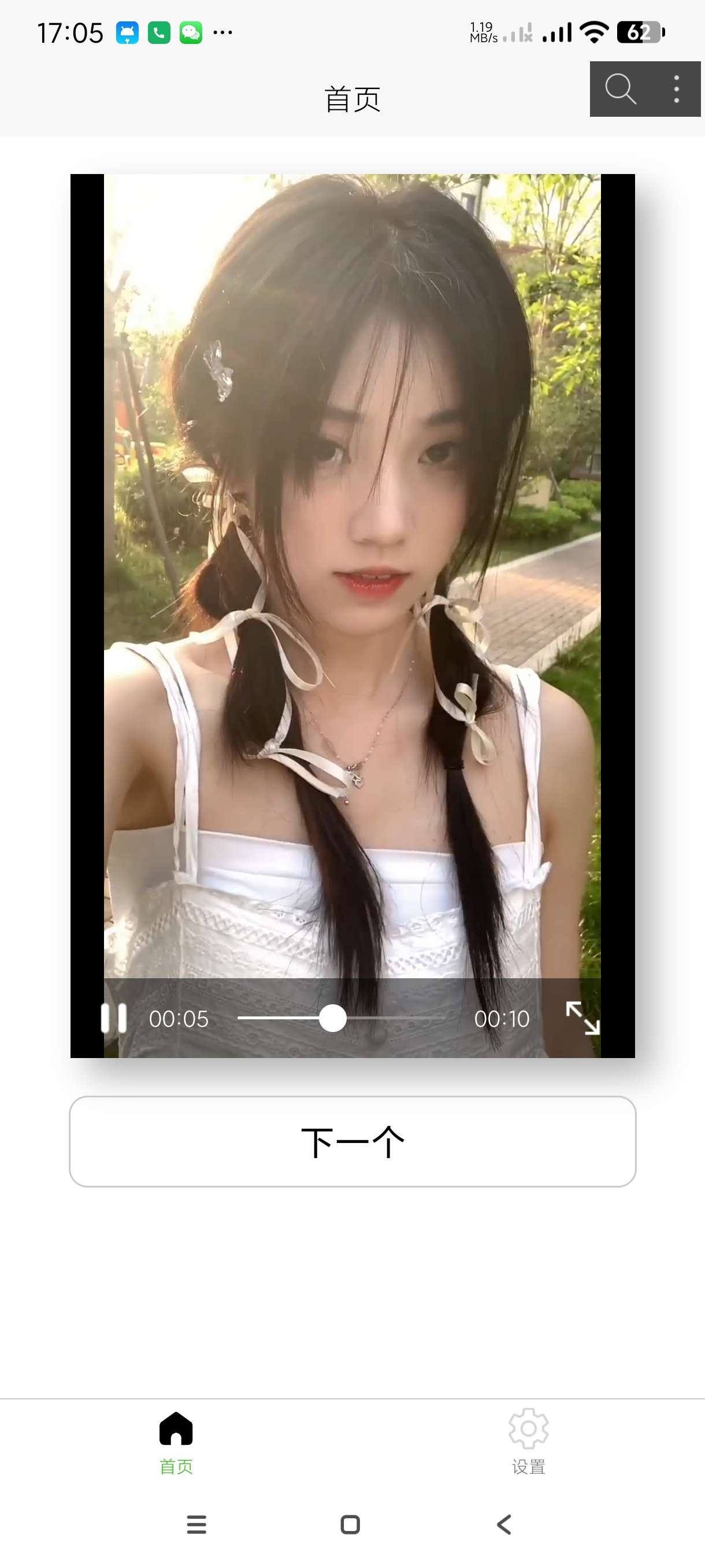Switch to the 首页 tab
This screenshot has height=1568, width=705.
coord(176,1441)
